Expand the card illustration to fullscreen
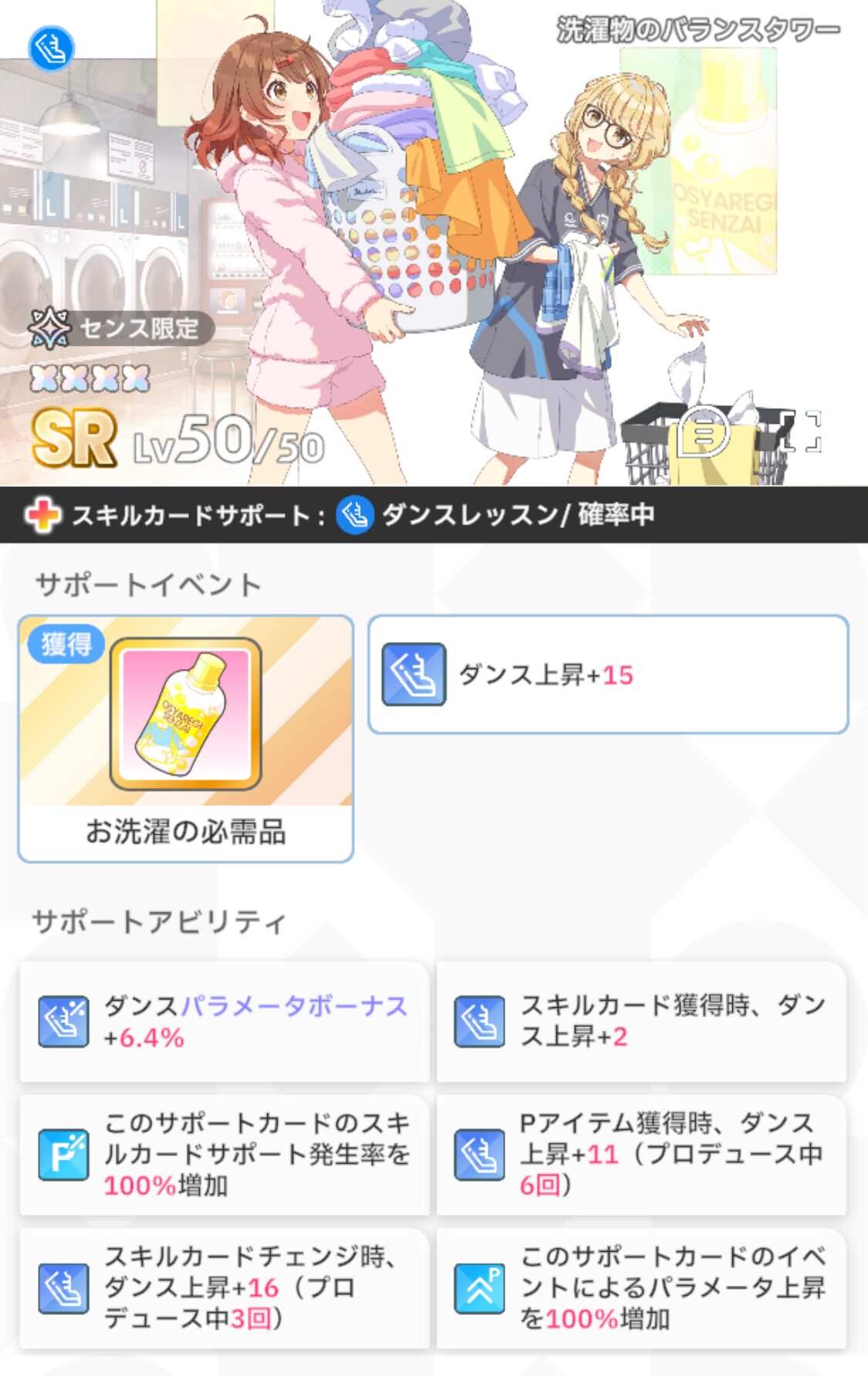Screen dimensions: 868x1376 [800, 432]
